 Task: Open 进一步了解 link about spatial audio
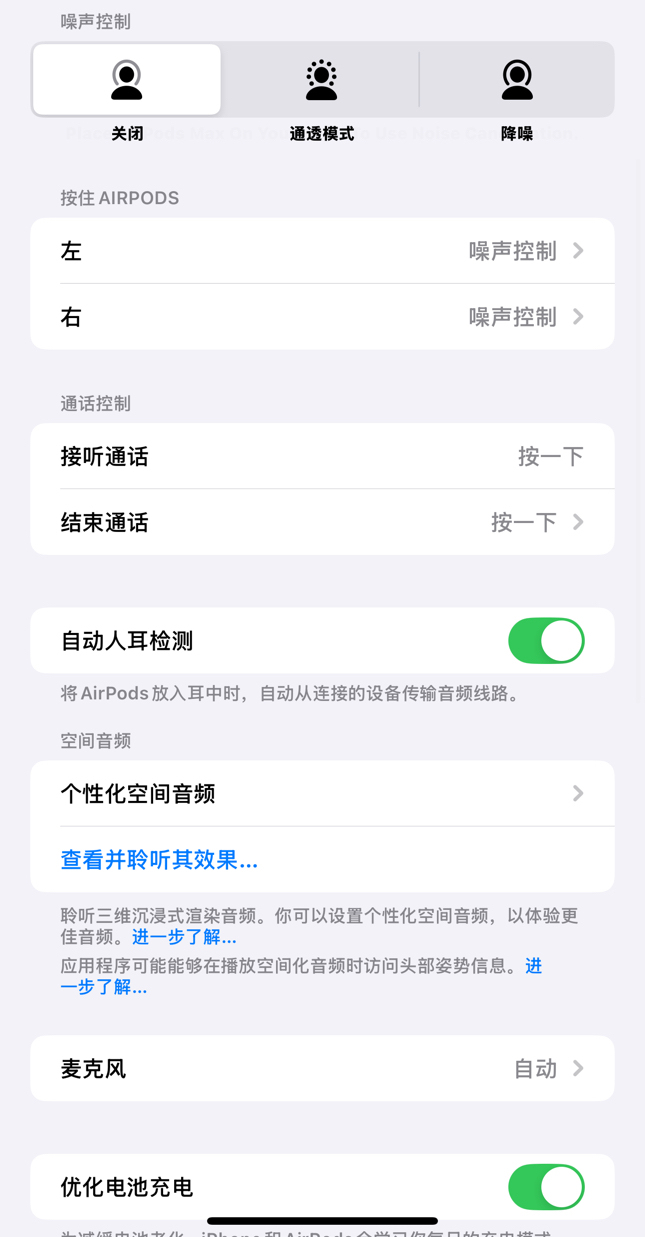pyautogui.click(x=184, y=938)
